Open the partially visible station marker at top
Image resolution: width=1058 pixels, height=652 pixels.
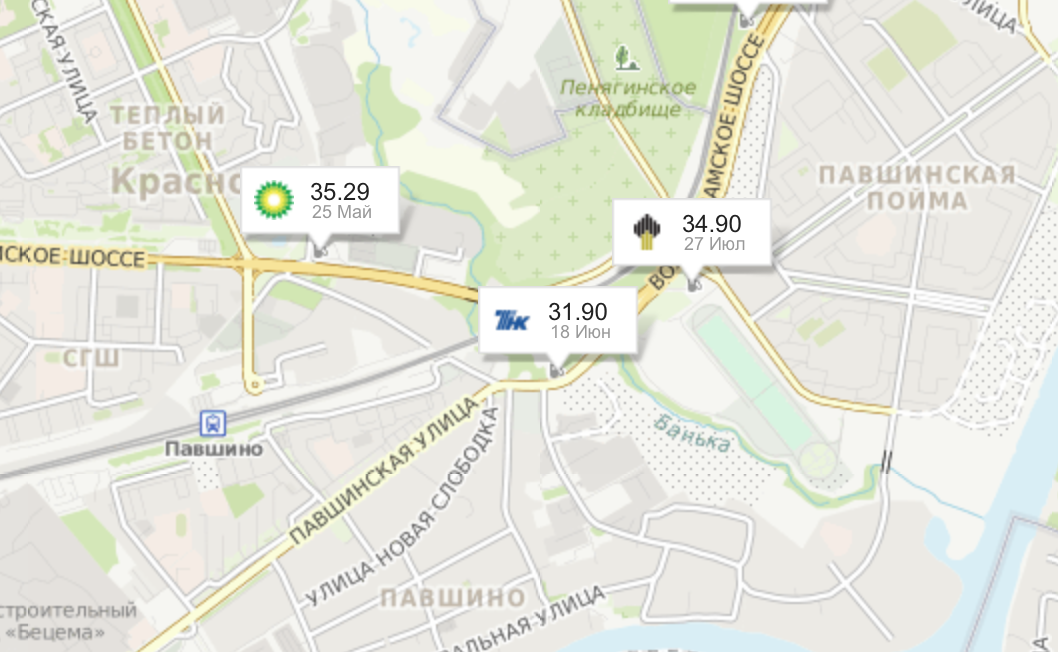[x=748, y=4]
